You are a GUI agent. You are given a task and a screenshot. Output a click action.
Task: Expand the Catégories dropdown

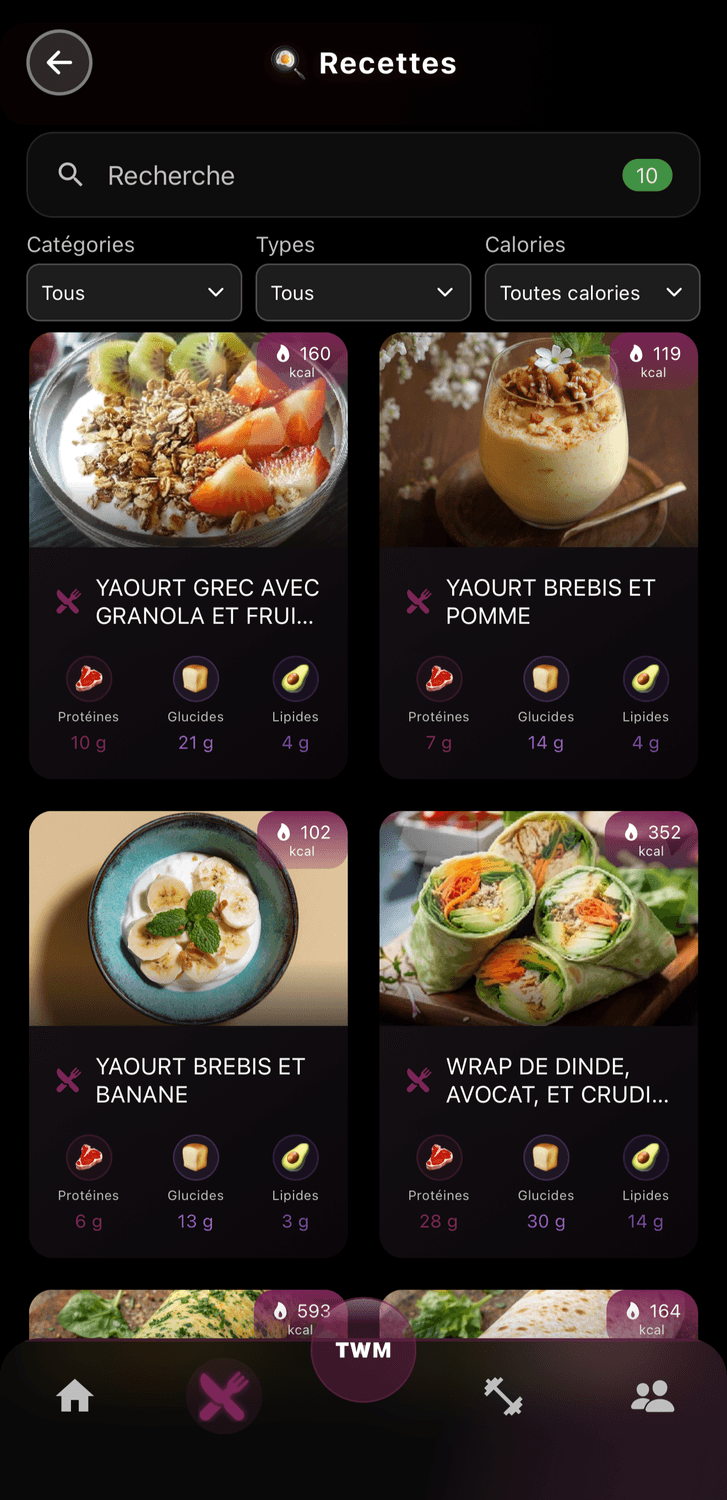pos(134,293)
